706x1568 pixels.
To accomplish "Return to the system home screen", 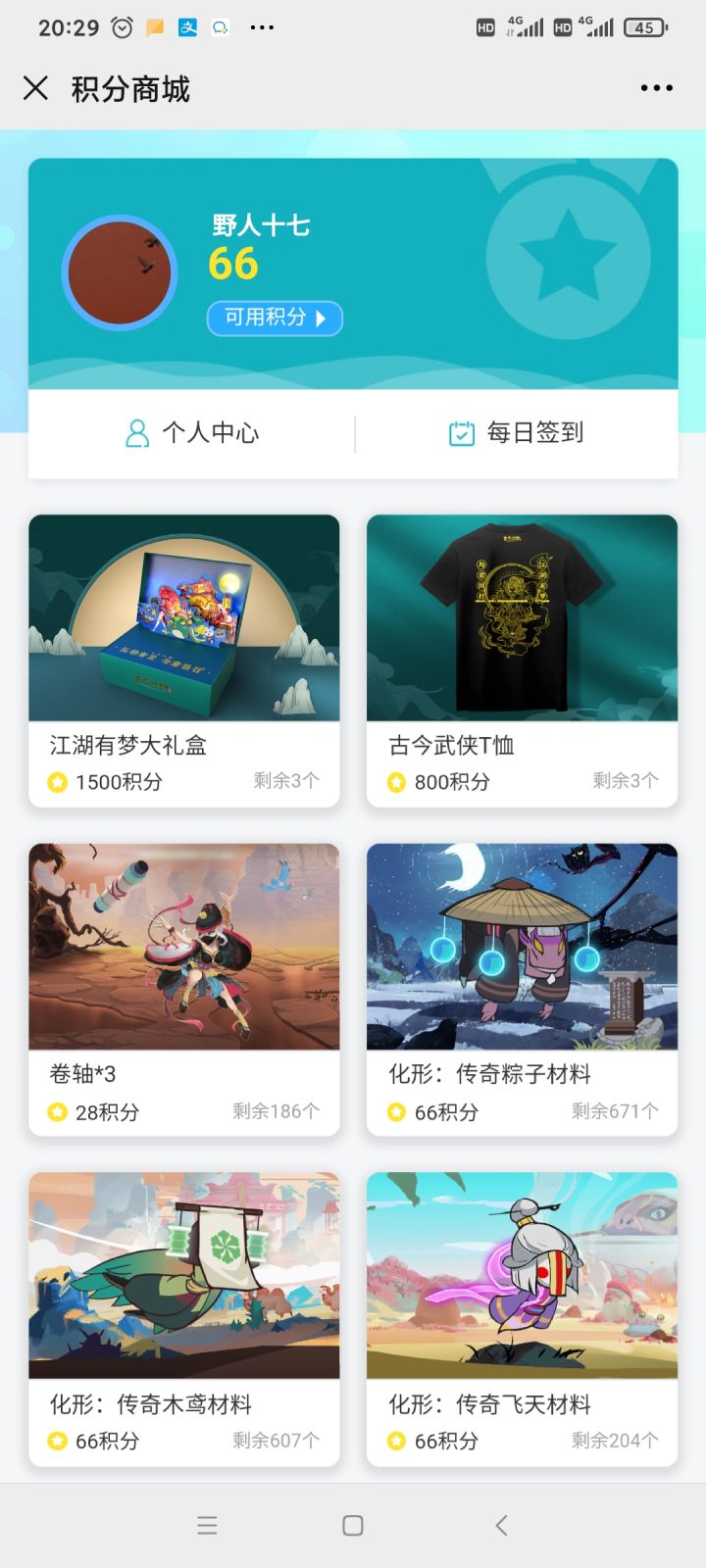I will (x=353, y=1525).
